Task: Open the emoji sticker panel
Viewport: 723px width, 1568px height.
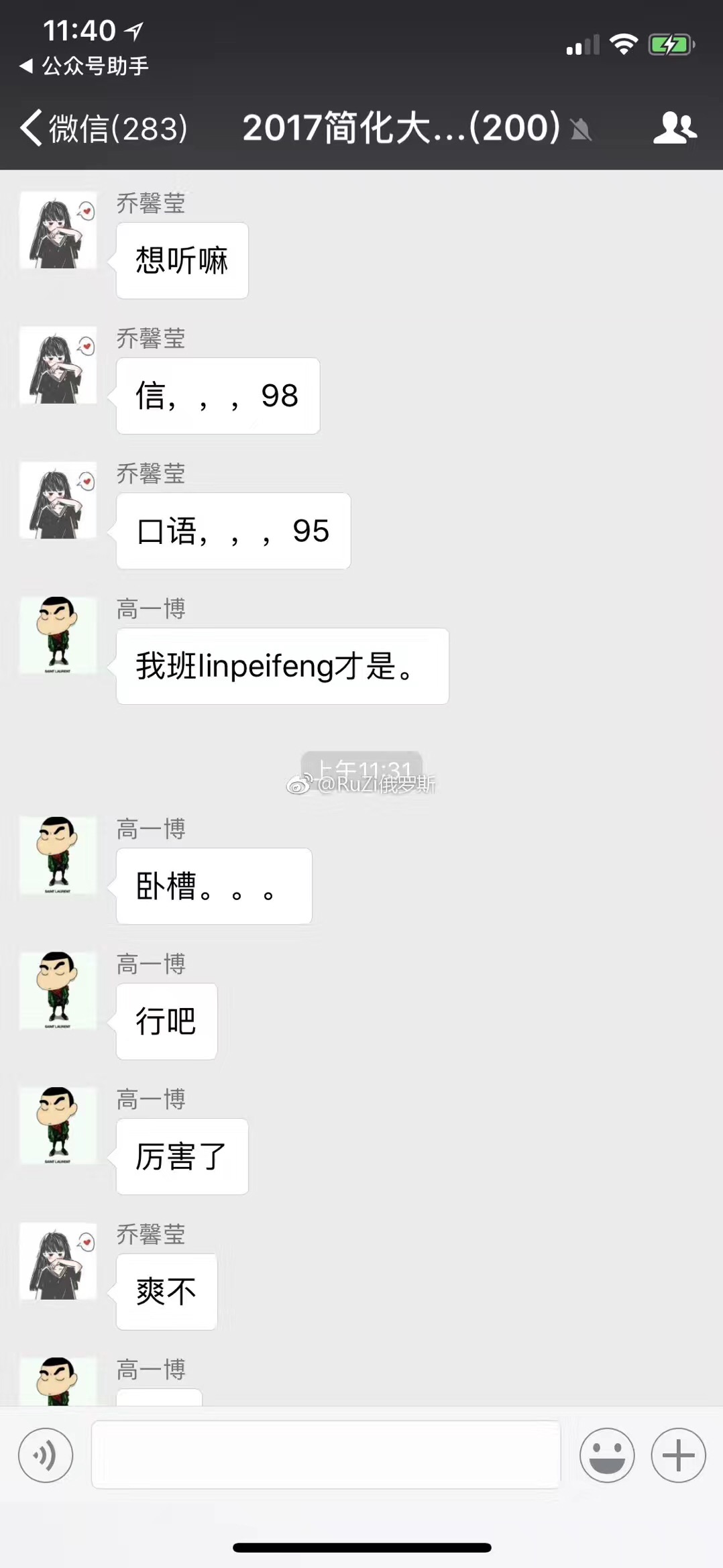Action: [x=607, y=1455]
